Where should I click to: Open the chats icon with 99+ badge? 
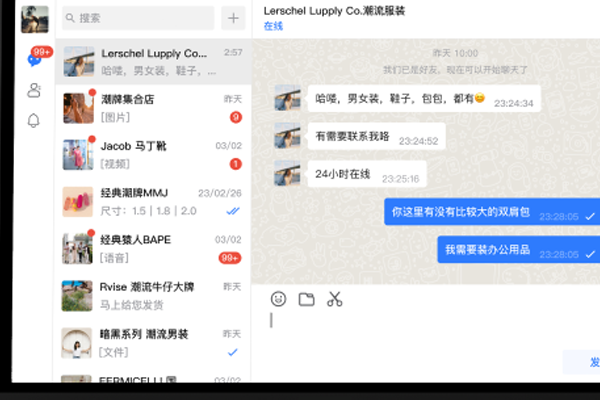point(34,59)
